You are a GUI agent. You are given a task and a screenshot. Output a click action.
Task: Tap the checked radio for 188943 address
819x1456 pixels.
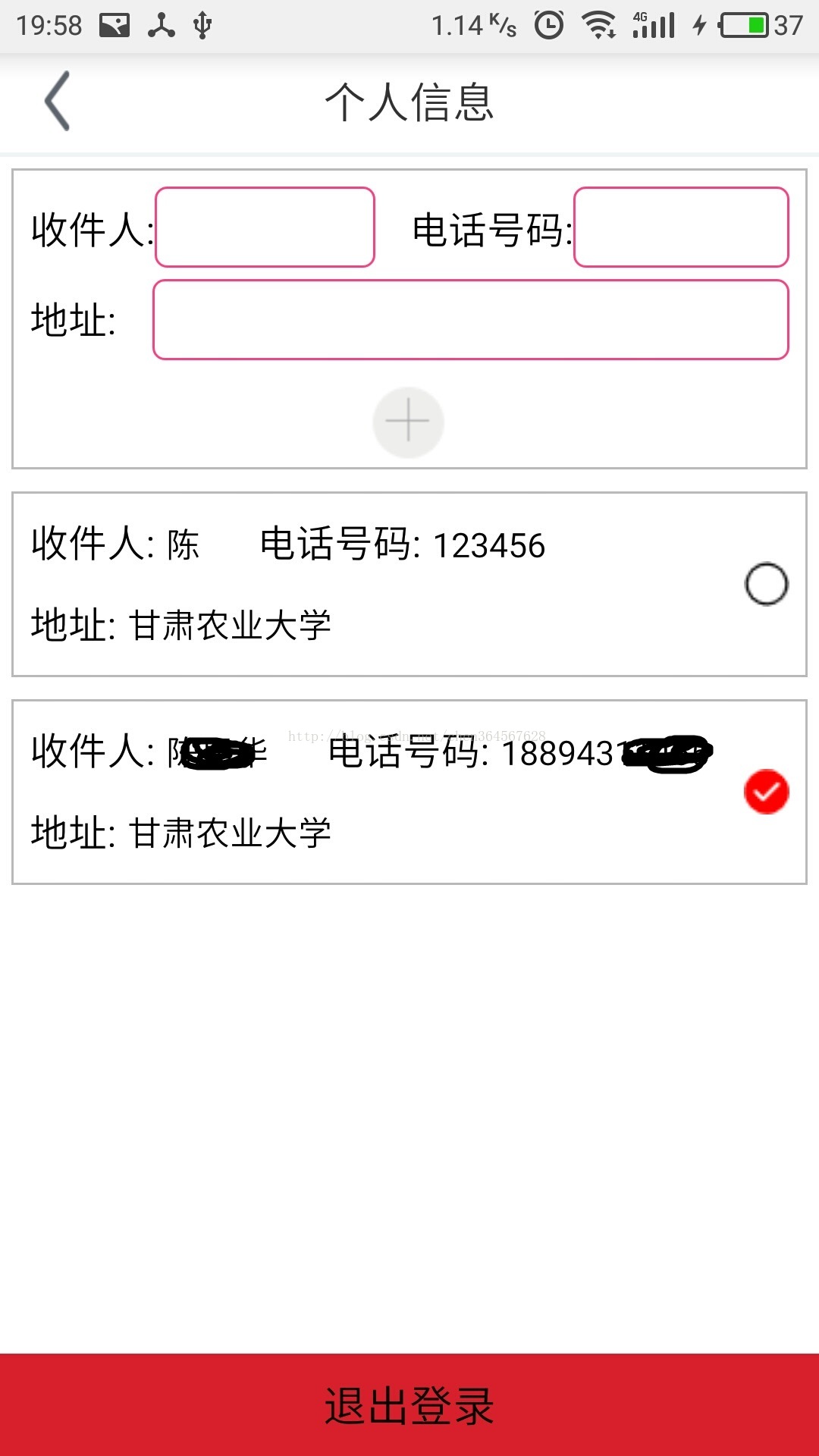(767, 792)
